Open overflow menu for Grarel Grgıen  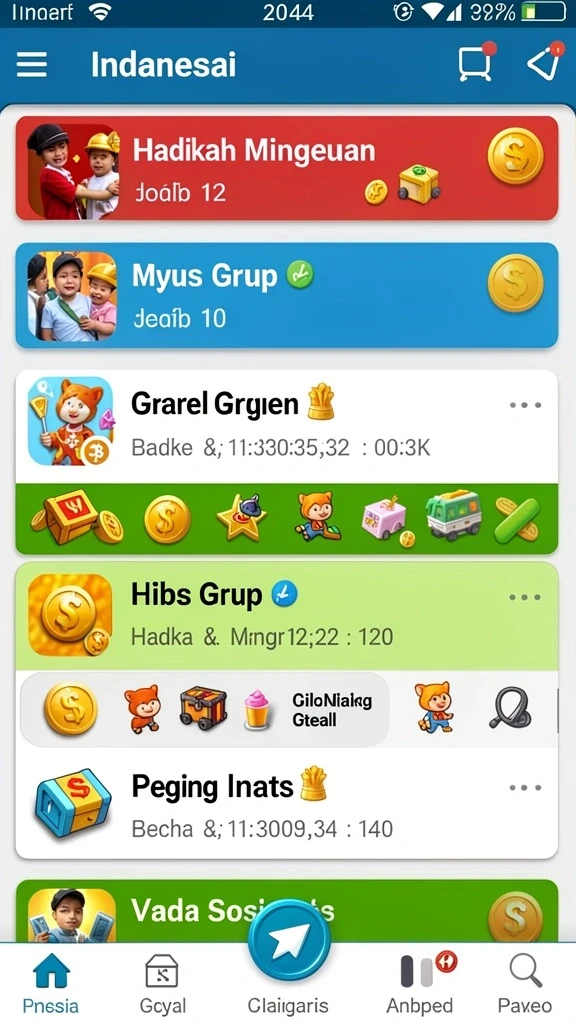pyautogui.click(x=525, y=405)
